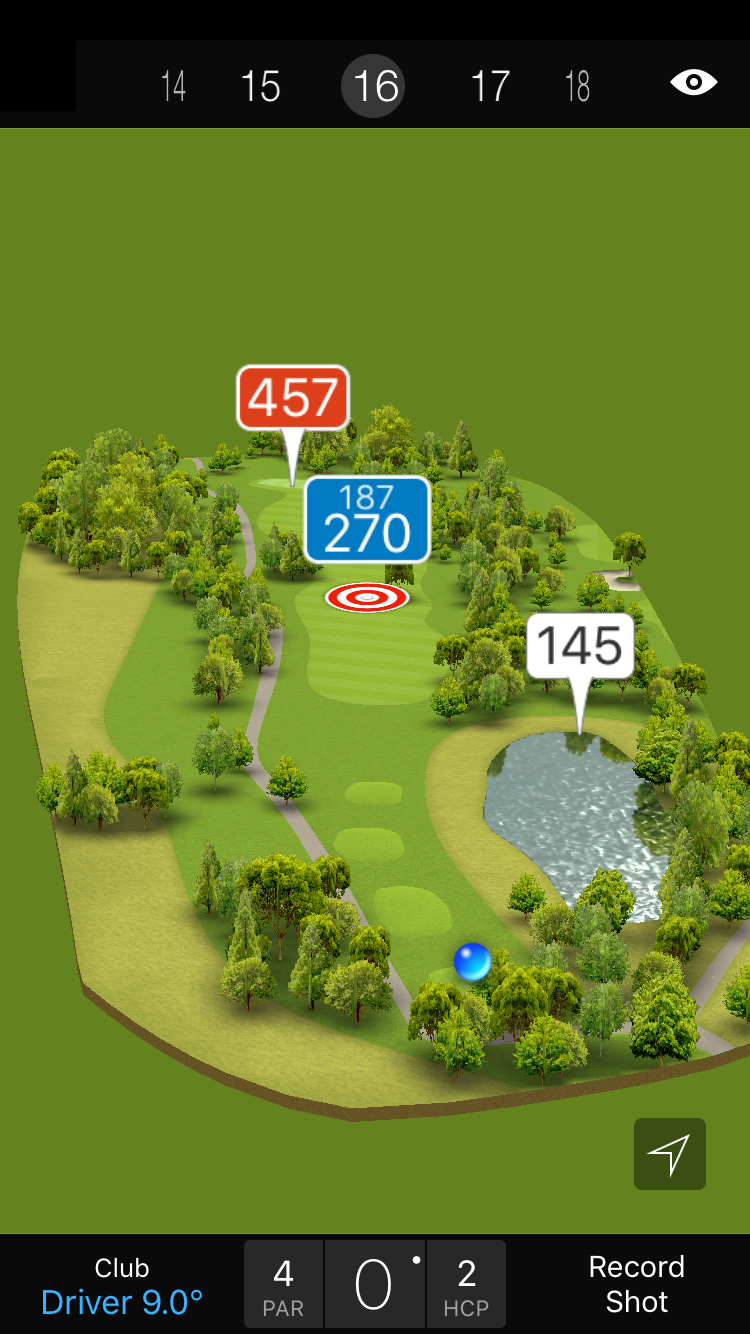Tap the red target marker

pos(367,598)
